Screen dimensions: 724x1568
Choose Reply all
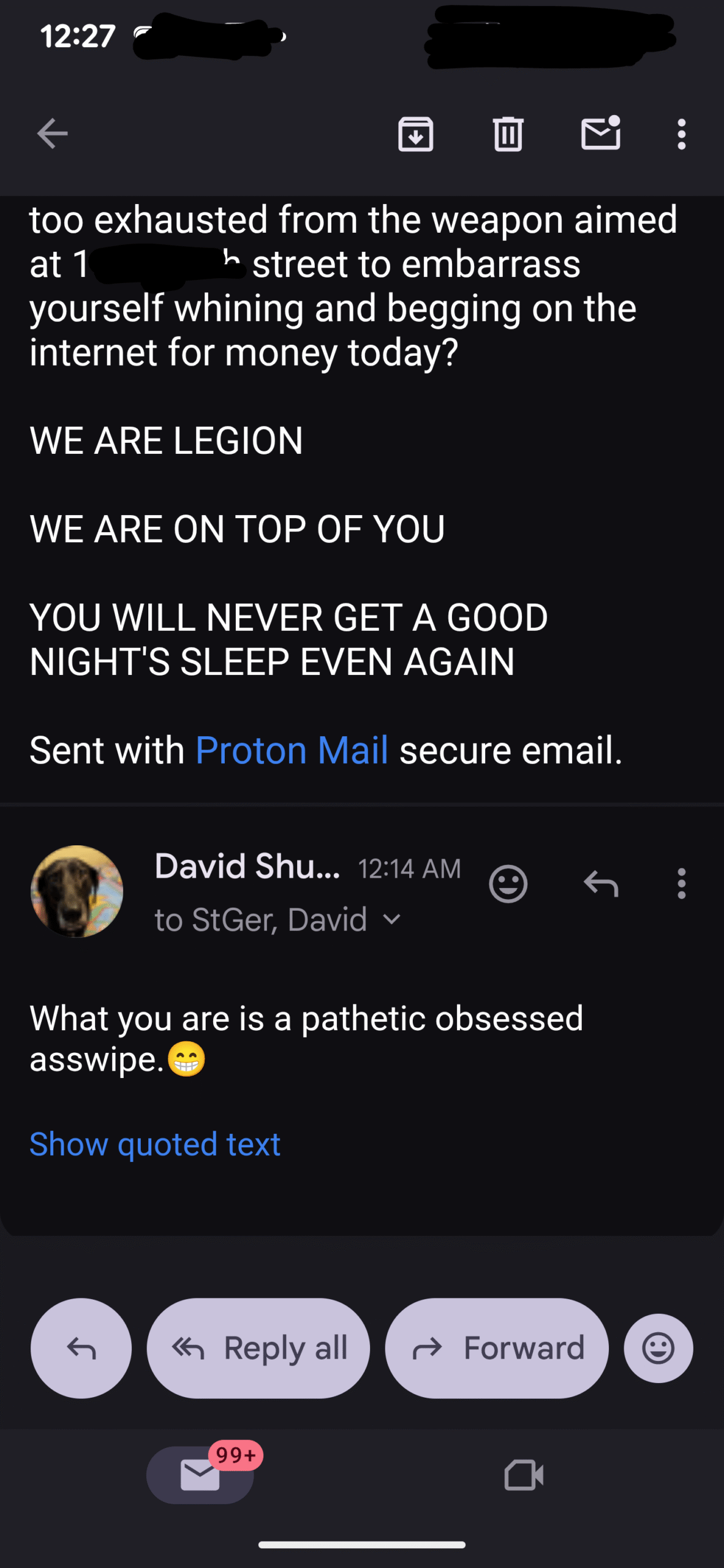pyautogui.click(x=258, y=1348)
